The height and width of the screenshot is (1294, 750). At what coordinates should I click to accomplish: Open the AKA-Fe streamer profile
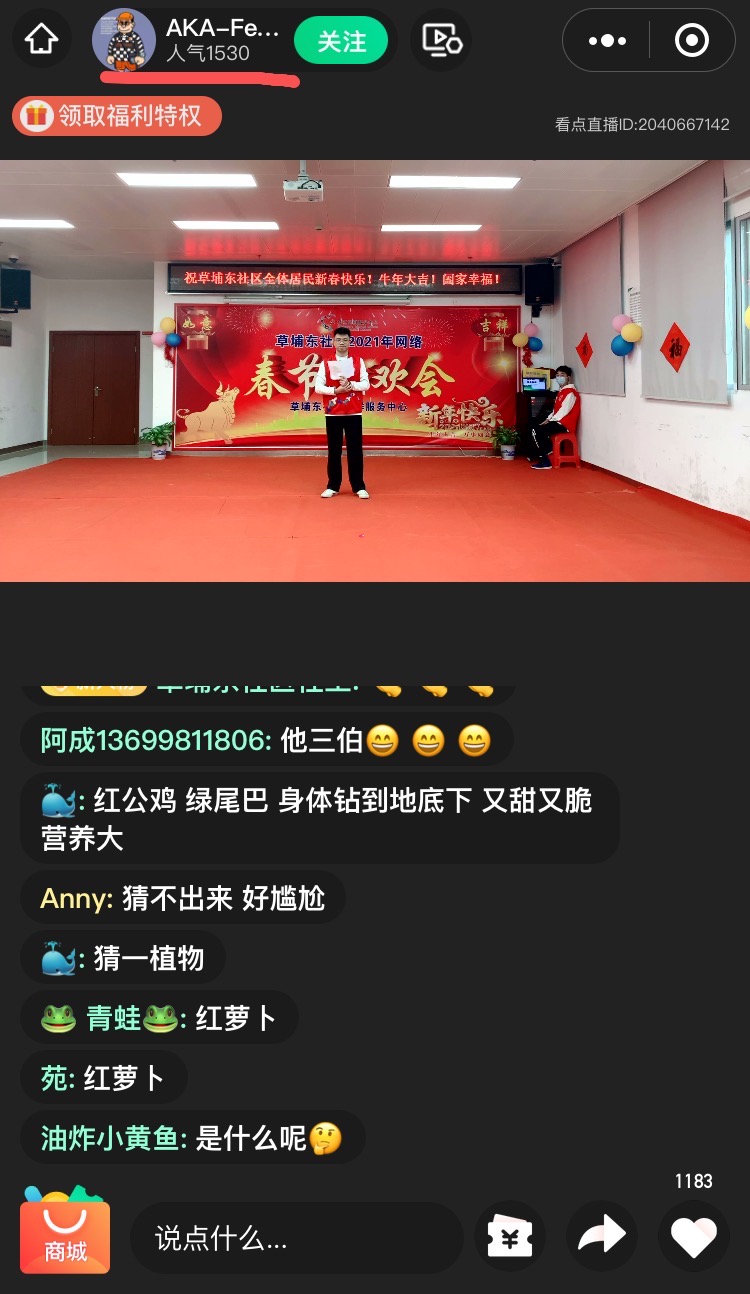124,41
